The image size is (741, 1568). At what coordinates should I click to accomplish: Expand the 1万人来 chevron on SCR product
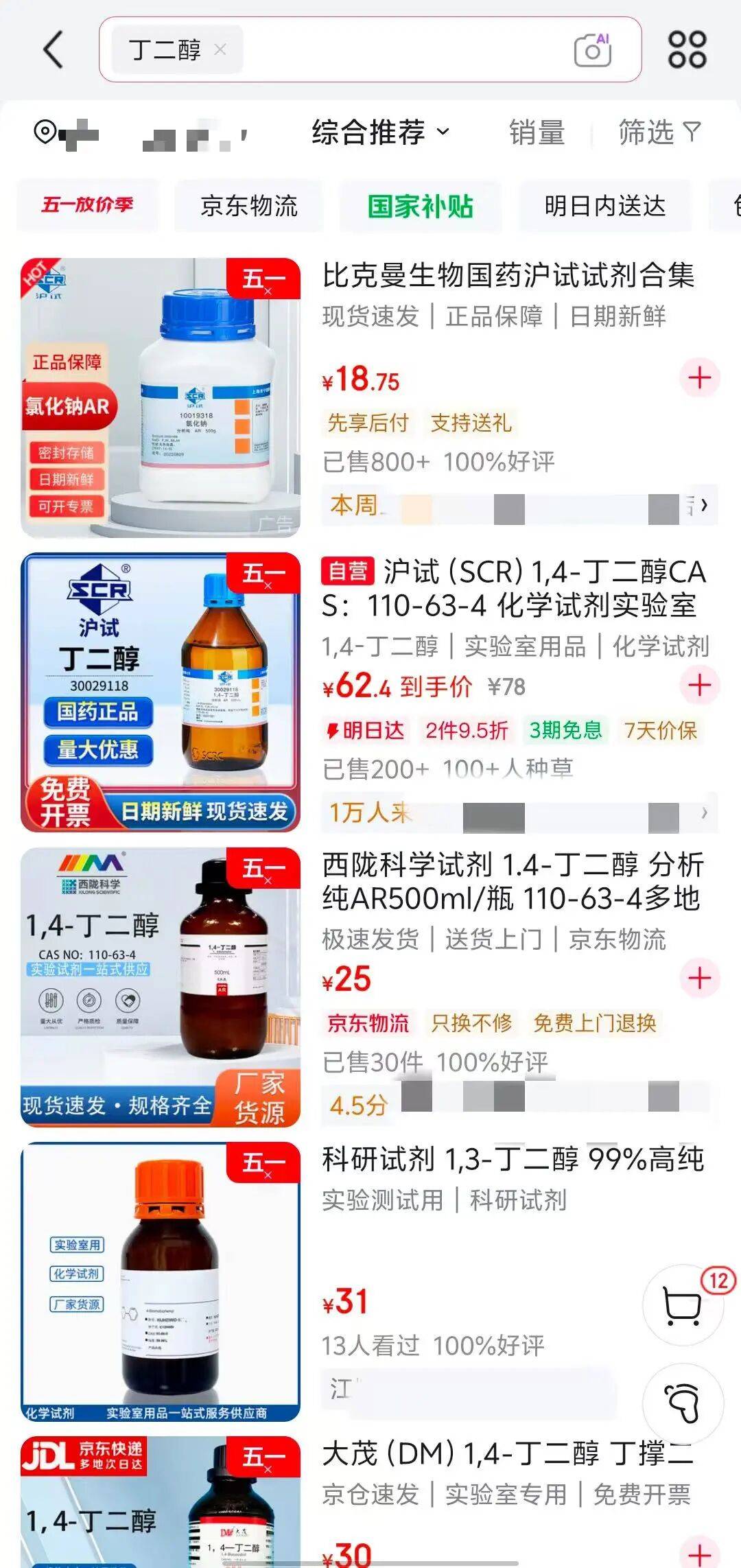click(704, 812)
